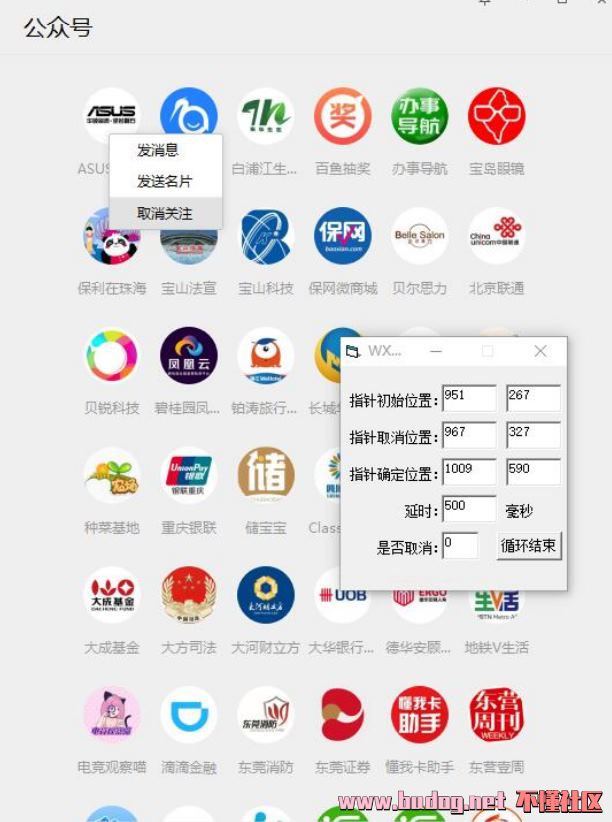
Task: Open the 百鱼抽奖 official account
Action: click(x=342, y=116)
